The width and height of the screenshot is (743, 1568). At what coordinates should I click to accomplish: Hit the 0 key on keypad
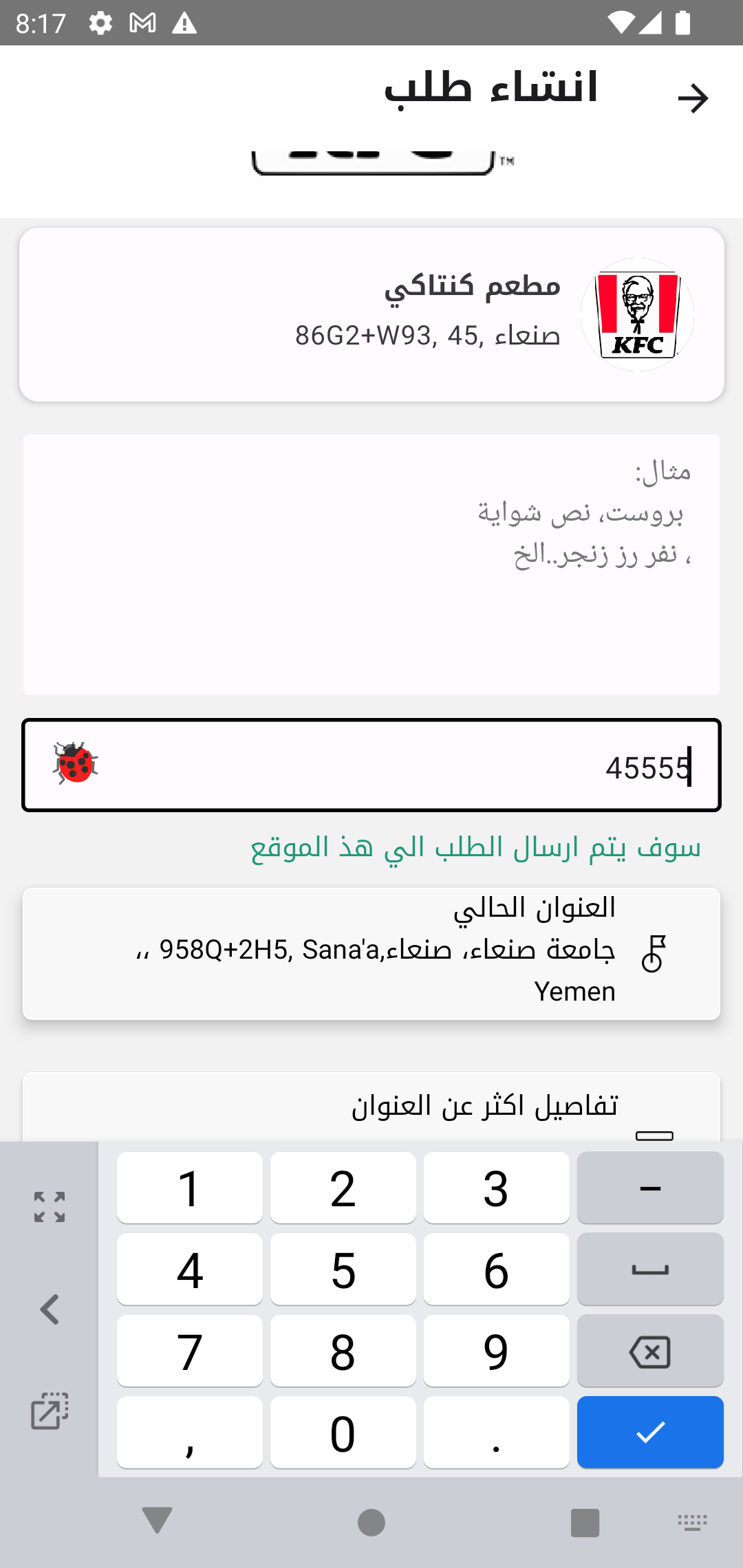tap(343, 1433)
